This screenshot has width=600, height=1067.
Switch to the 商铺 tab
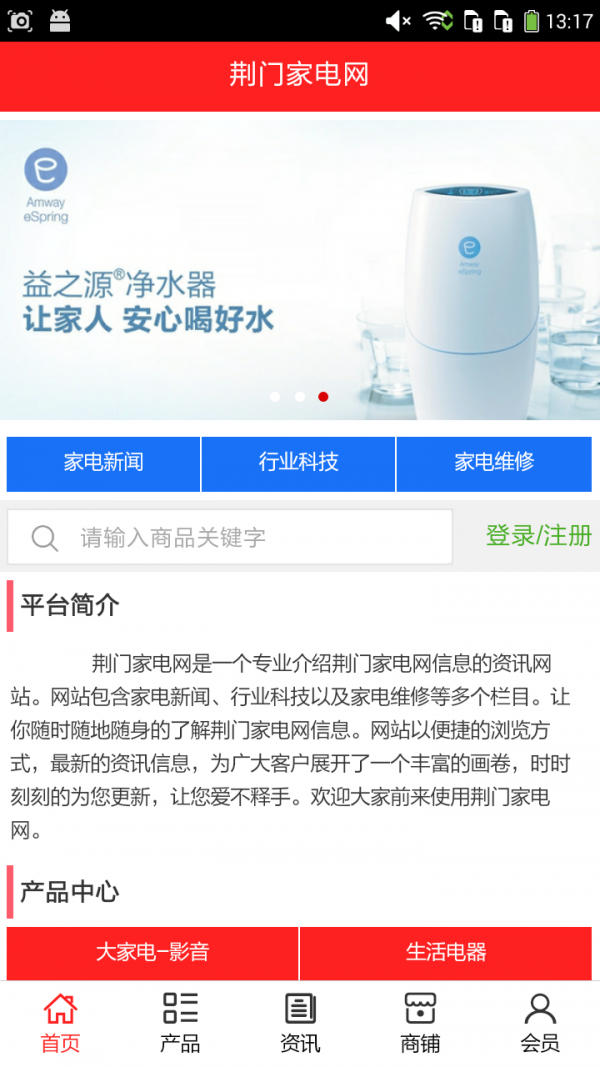420,1022
